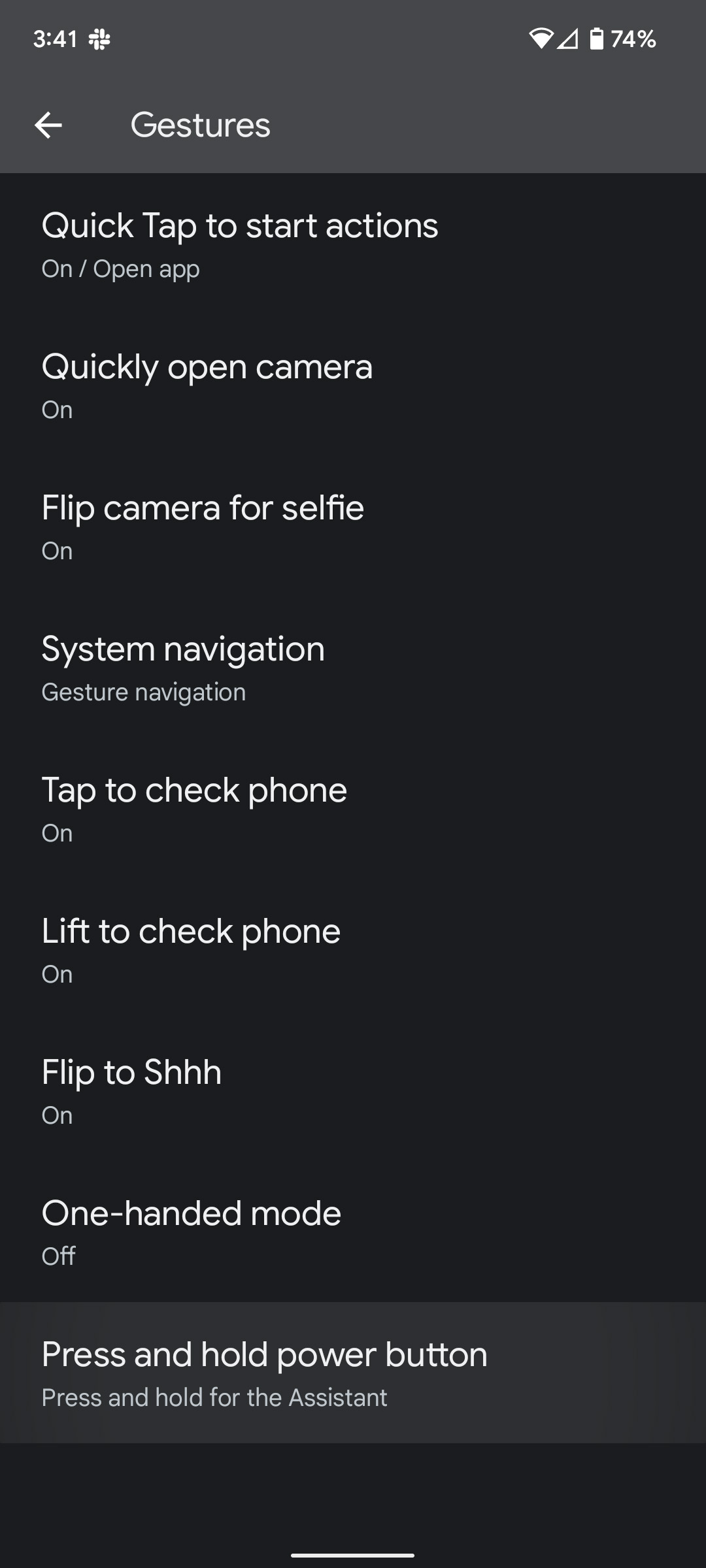This screenshot has width=706, height=1568.
Task: Open System navigation settings
Action: click(x=353, y=668)
